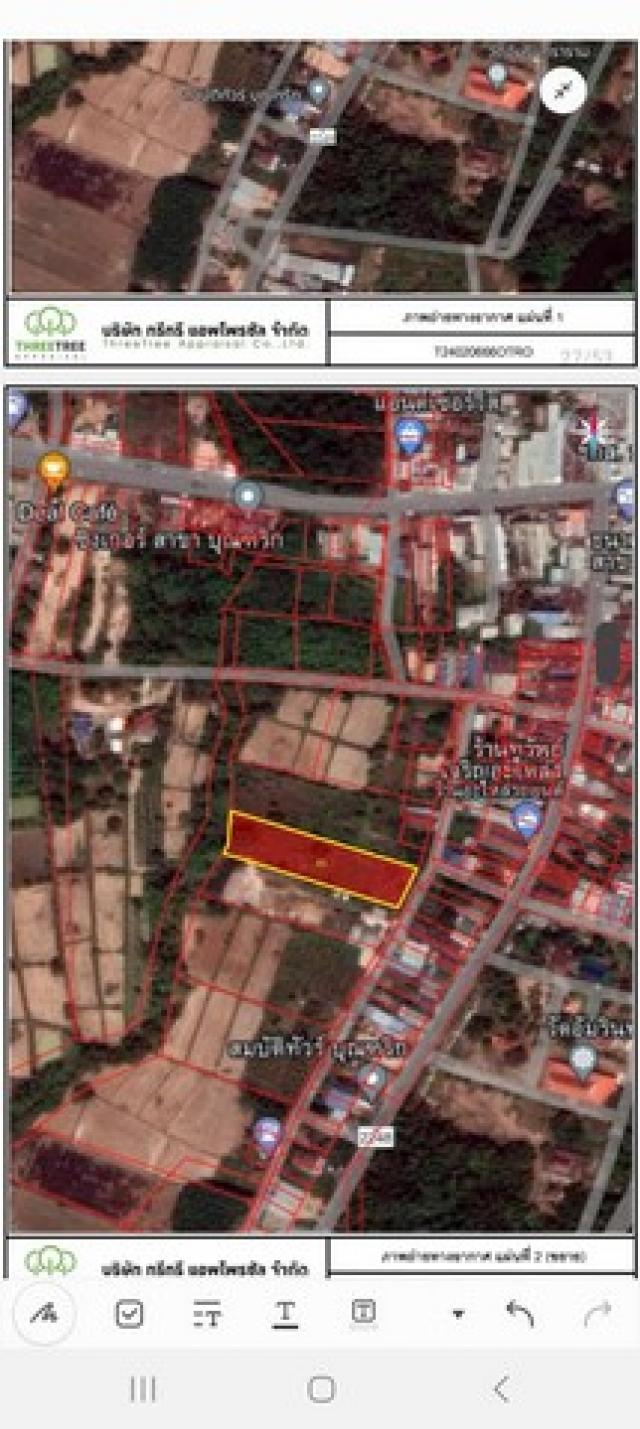Screen dimensions: 640x1429
Task: Open the recent apps view
Action: [143, 1388]
